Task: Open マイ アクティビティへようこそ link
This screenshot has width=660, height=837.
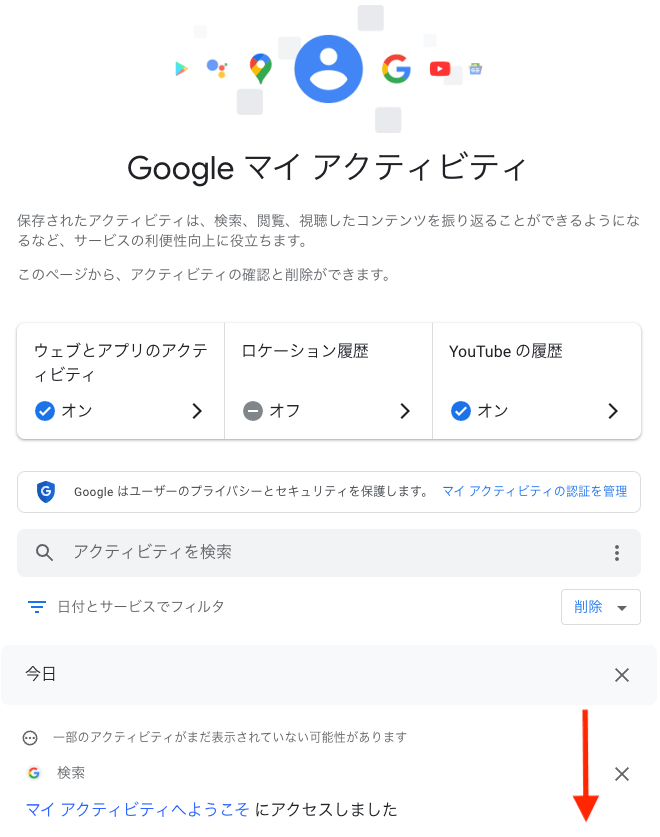Action: pyautogui.click(x=138, y=809)
